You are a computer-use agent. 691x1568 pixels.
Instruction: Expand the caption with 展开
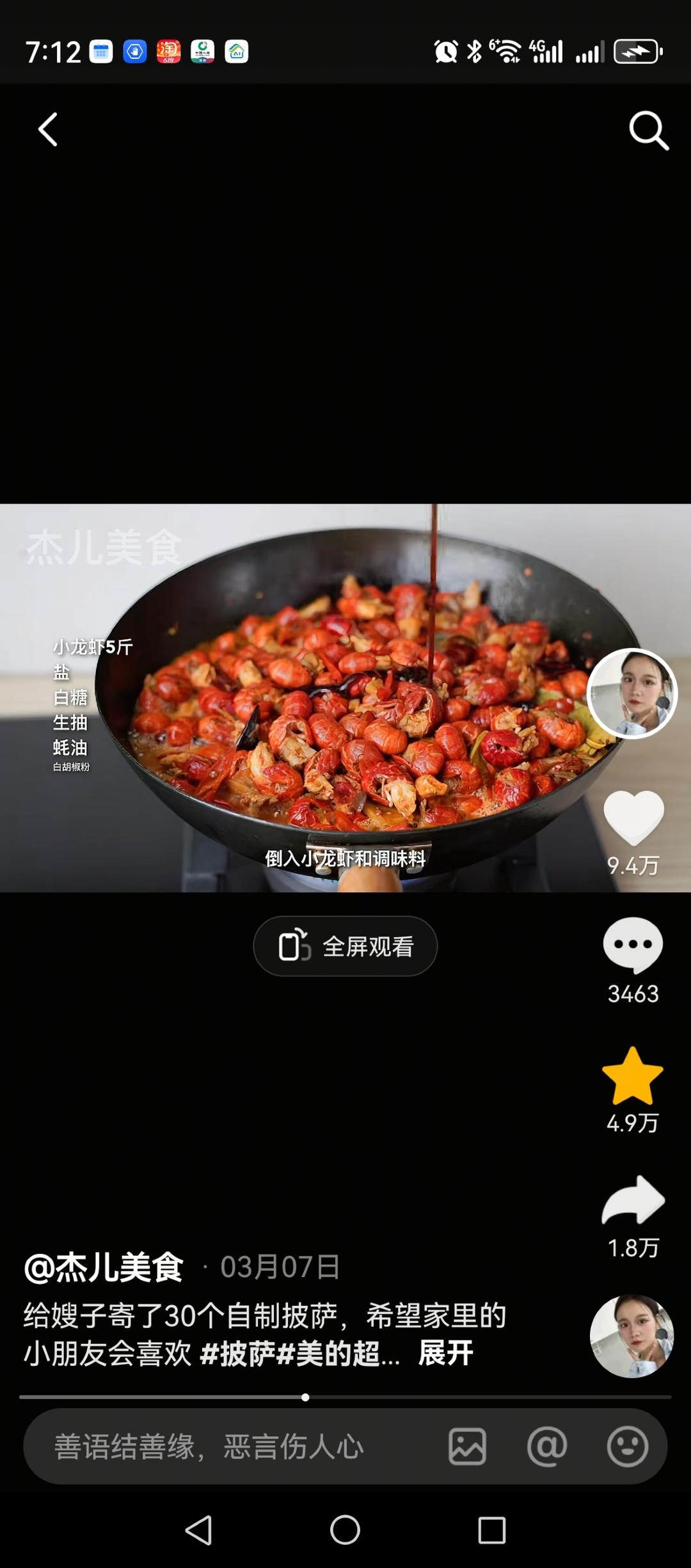(x=446, y=1353)
